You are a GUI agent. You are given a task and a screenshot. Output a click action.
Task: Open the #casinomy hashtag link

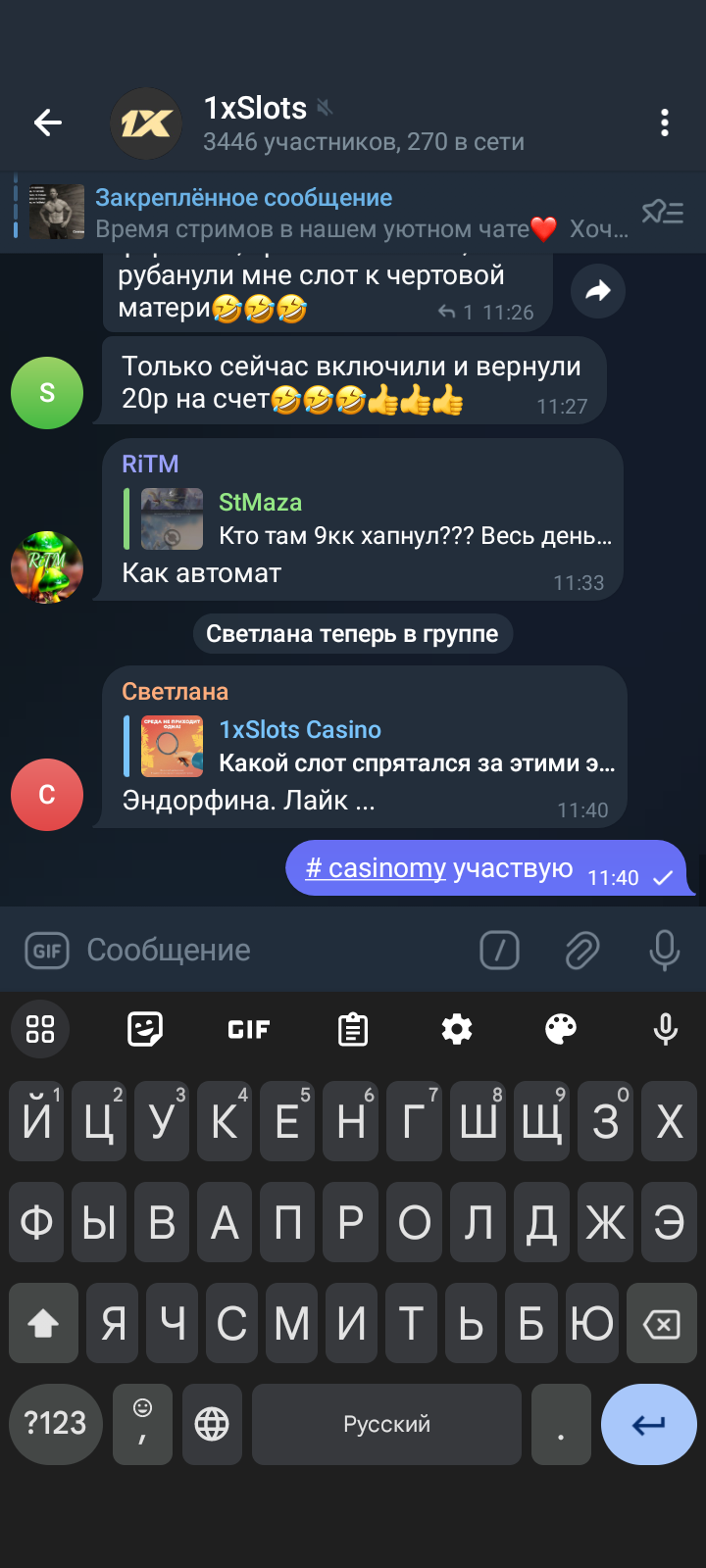377,868
